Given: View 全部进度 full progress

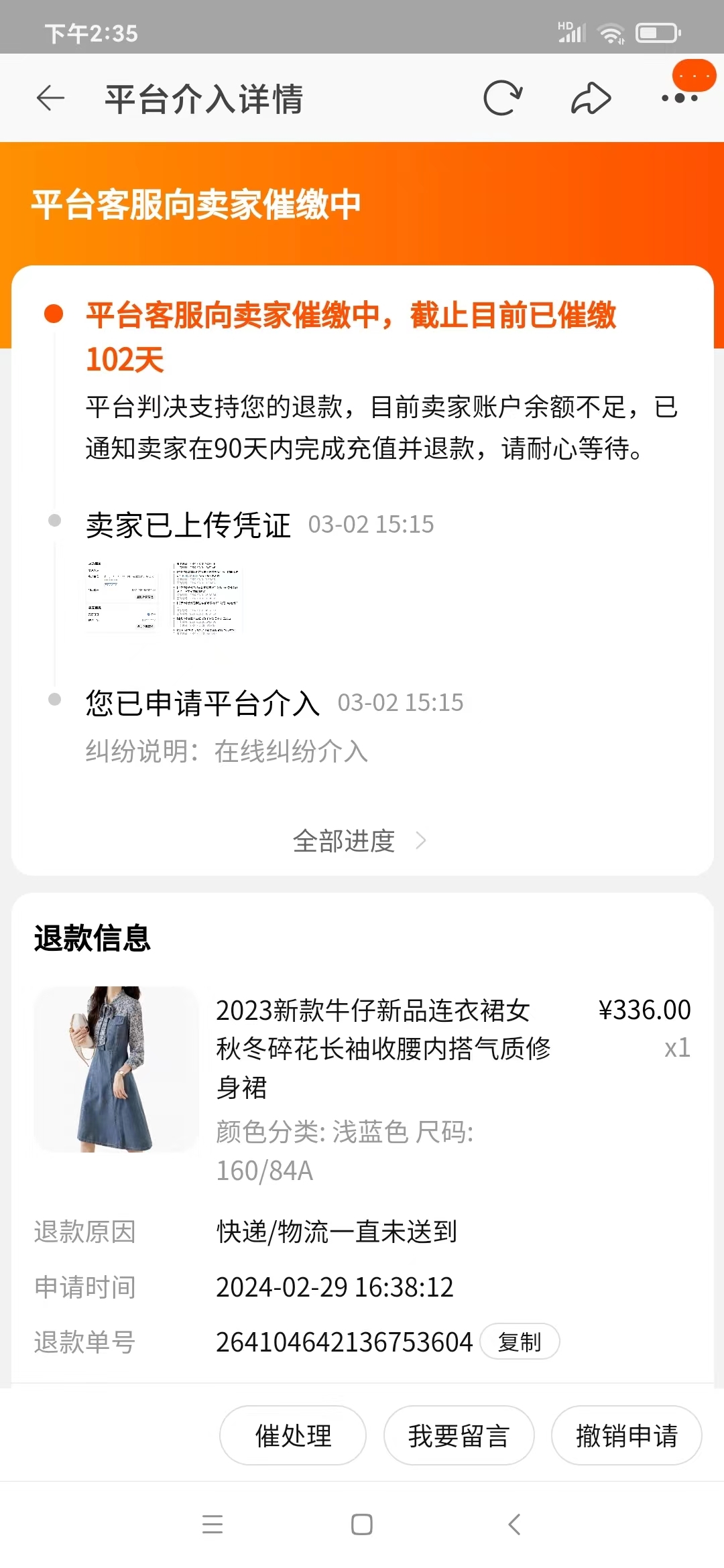Looking at the screenshot, I should 359,841.
